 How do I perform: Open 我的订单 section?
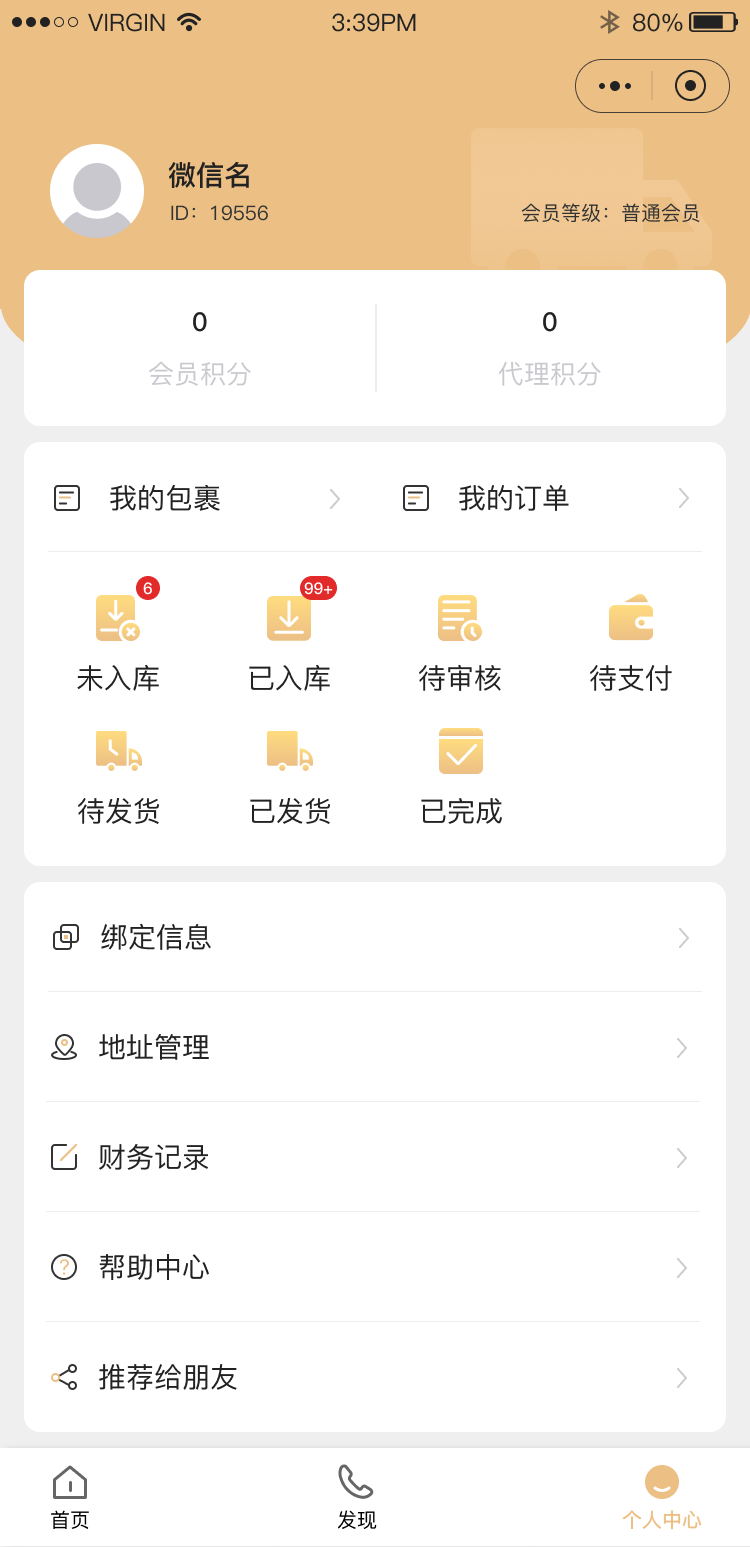pos(545,498)
